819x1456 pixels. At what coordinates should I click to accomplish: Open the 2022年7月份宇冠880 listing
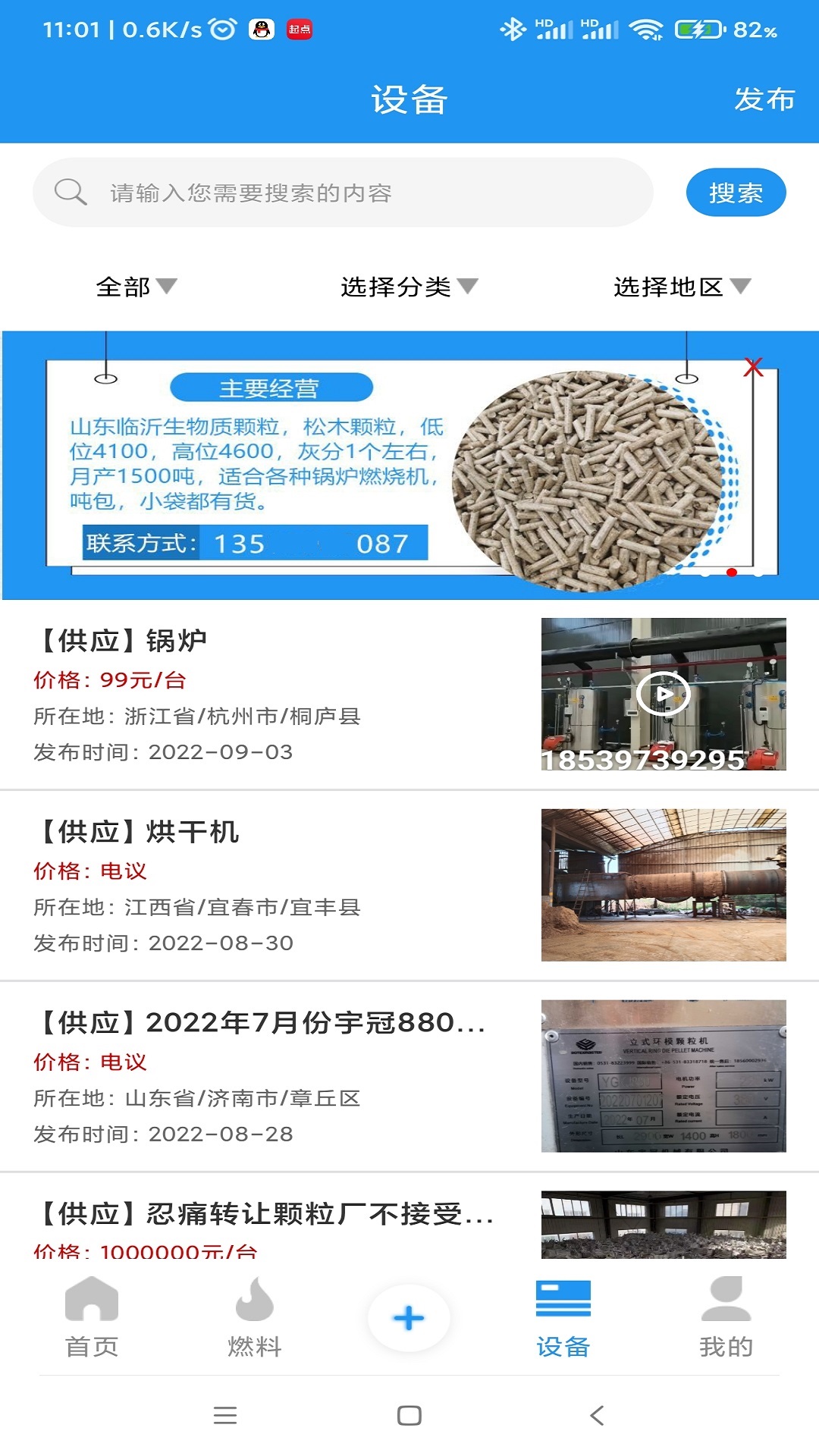(x=409, y=1077)
